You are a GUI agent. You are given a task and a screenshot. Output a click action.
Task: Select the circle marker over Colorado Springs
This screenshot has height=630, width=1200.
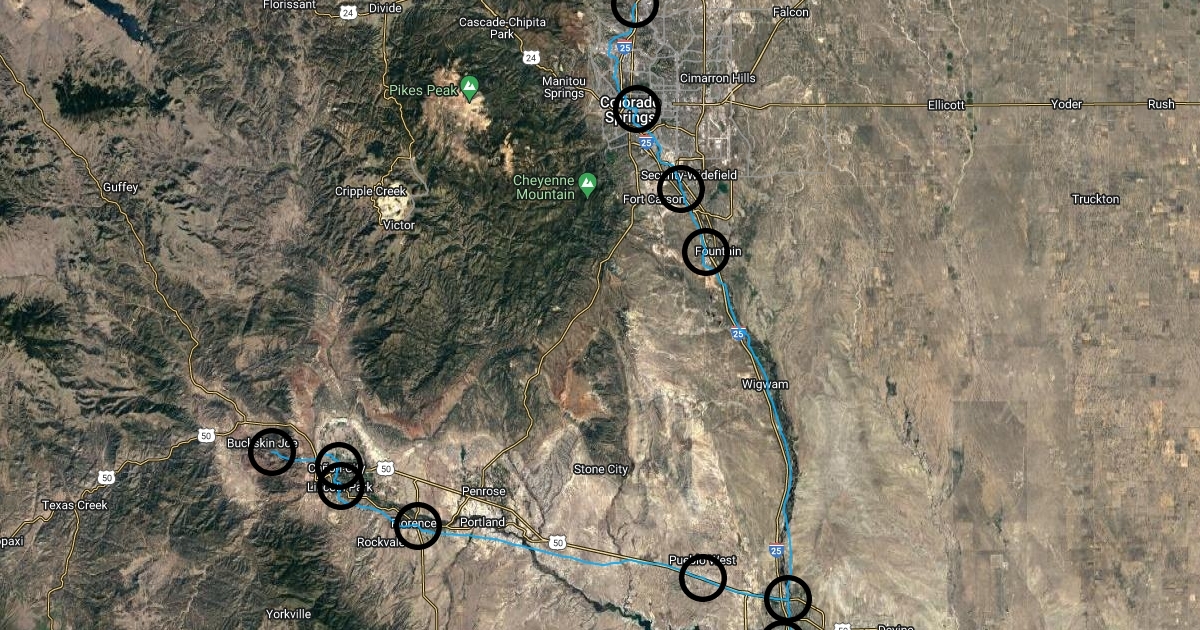[x=636, y=108]
